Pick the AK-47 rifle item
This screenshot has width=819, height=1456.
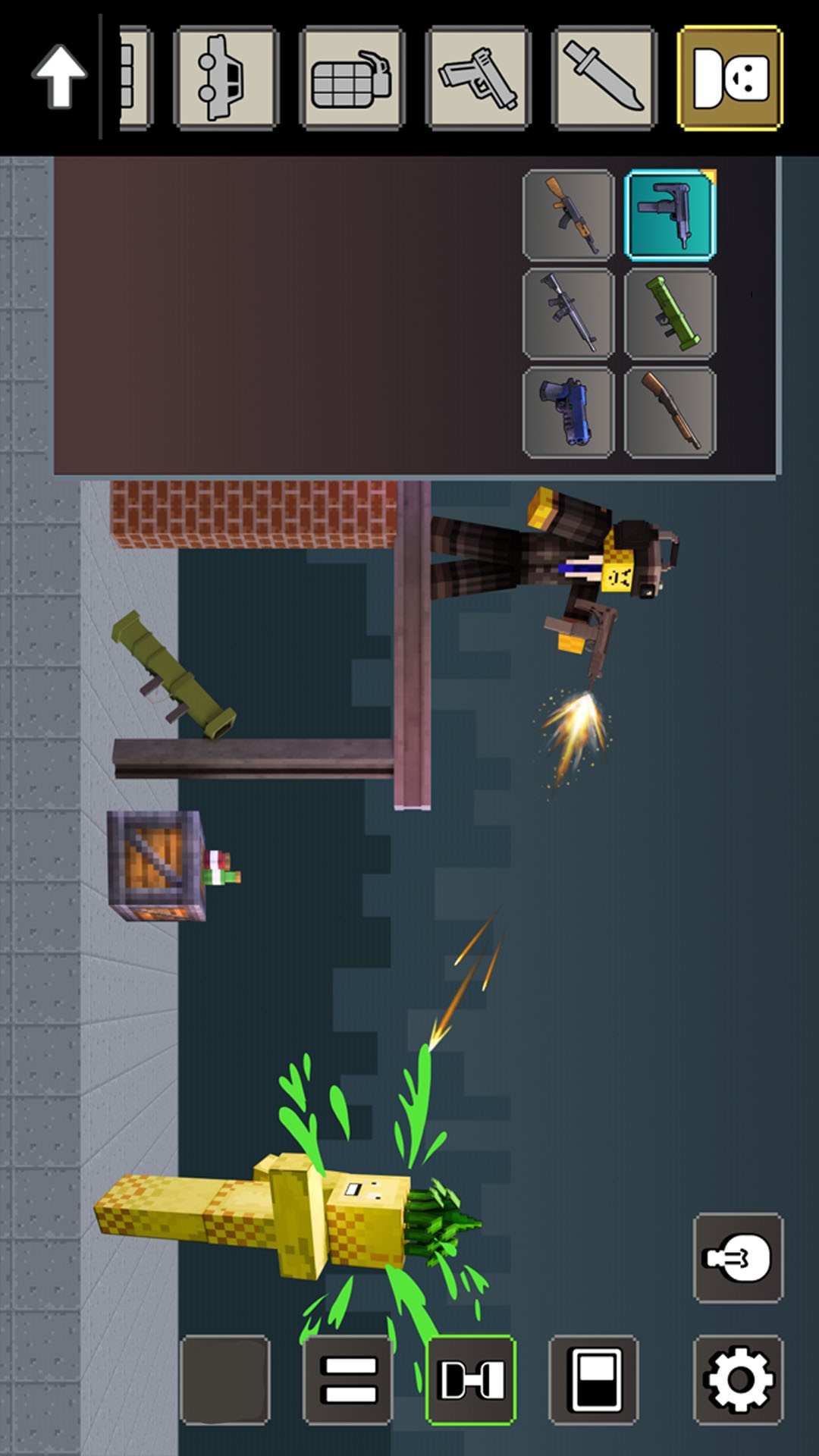pyautogui.click(x=569, y=215)
